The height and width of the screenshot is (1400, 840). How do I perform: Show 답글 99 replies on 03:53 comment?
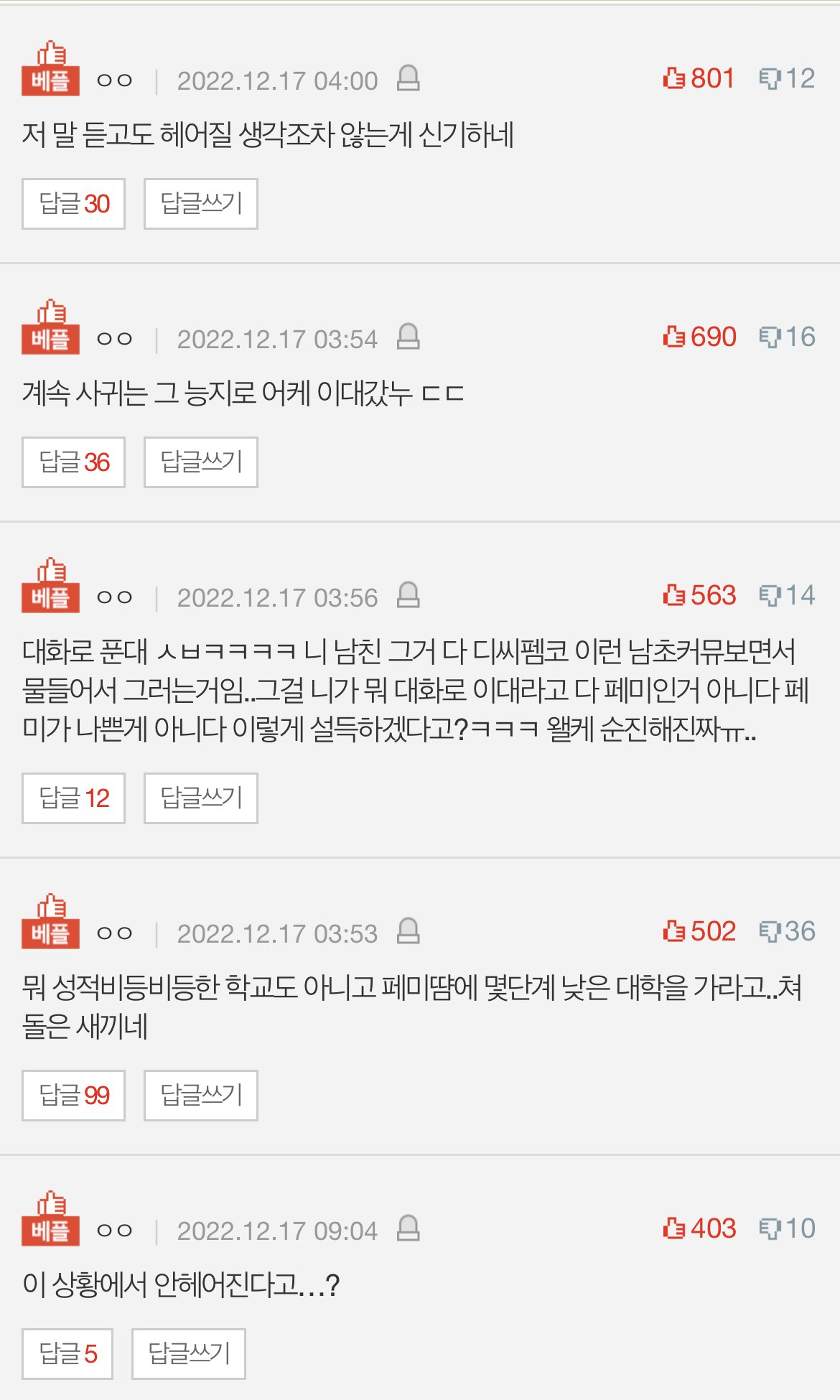point(73,1096)
